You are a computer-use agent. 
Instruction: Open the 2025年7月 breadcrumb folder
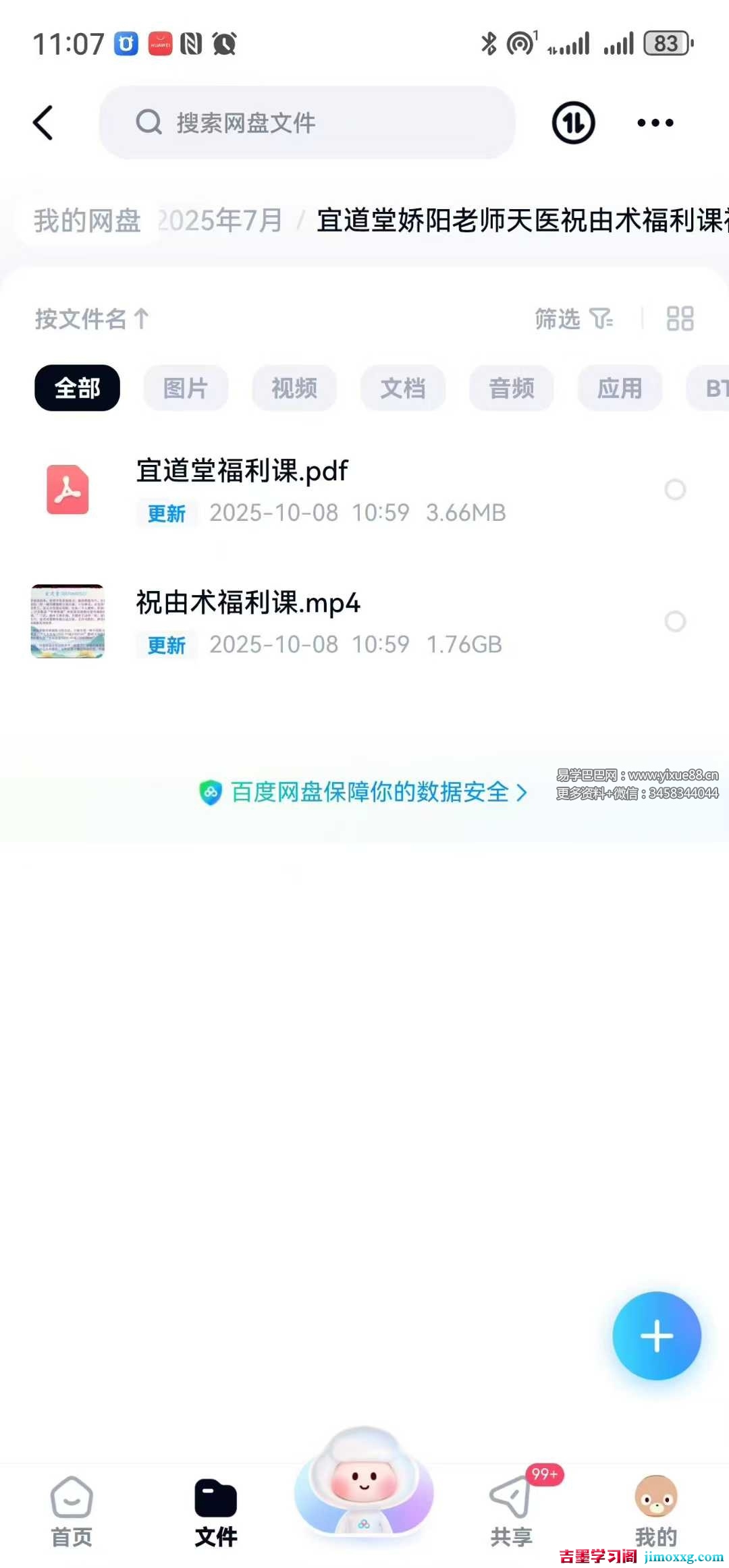point(221,221)
